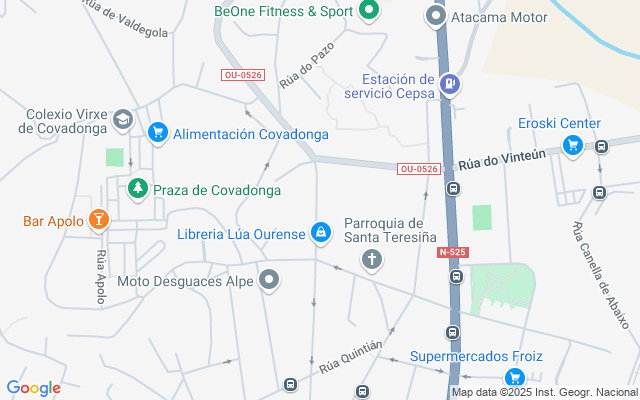Select the Atacama Motor pin
This screenshot has height=400, width=640.
pyautogui.click(x=434, y=17)
